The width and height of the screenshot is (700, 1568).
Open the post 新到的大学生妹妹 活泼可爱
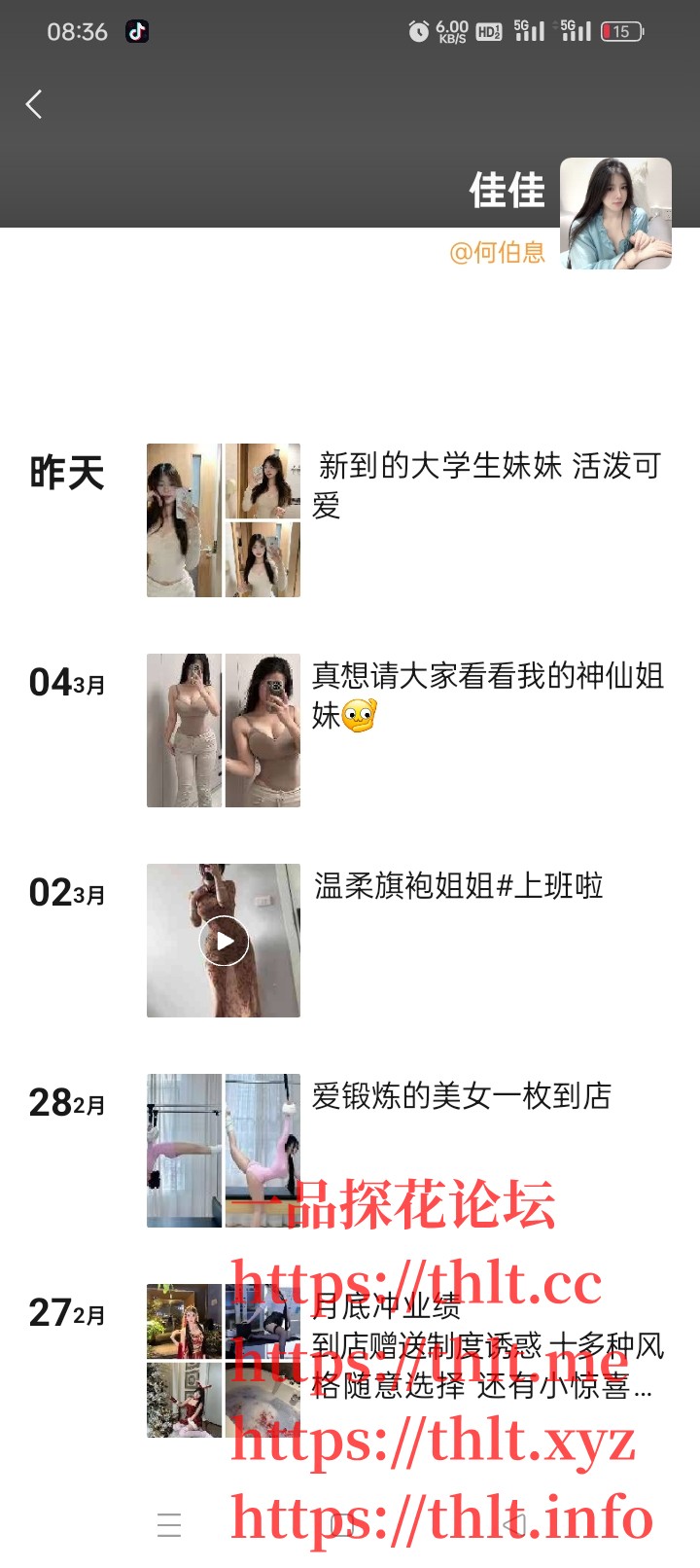(x=489, y=484)
